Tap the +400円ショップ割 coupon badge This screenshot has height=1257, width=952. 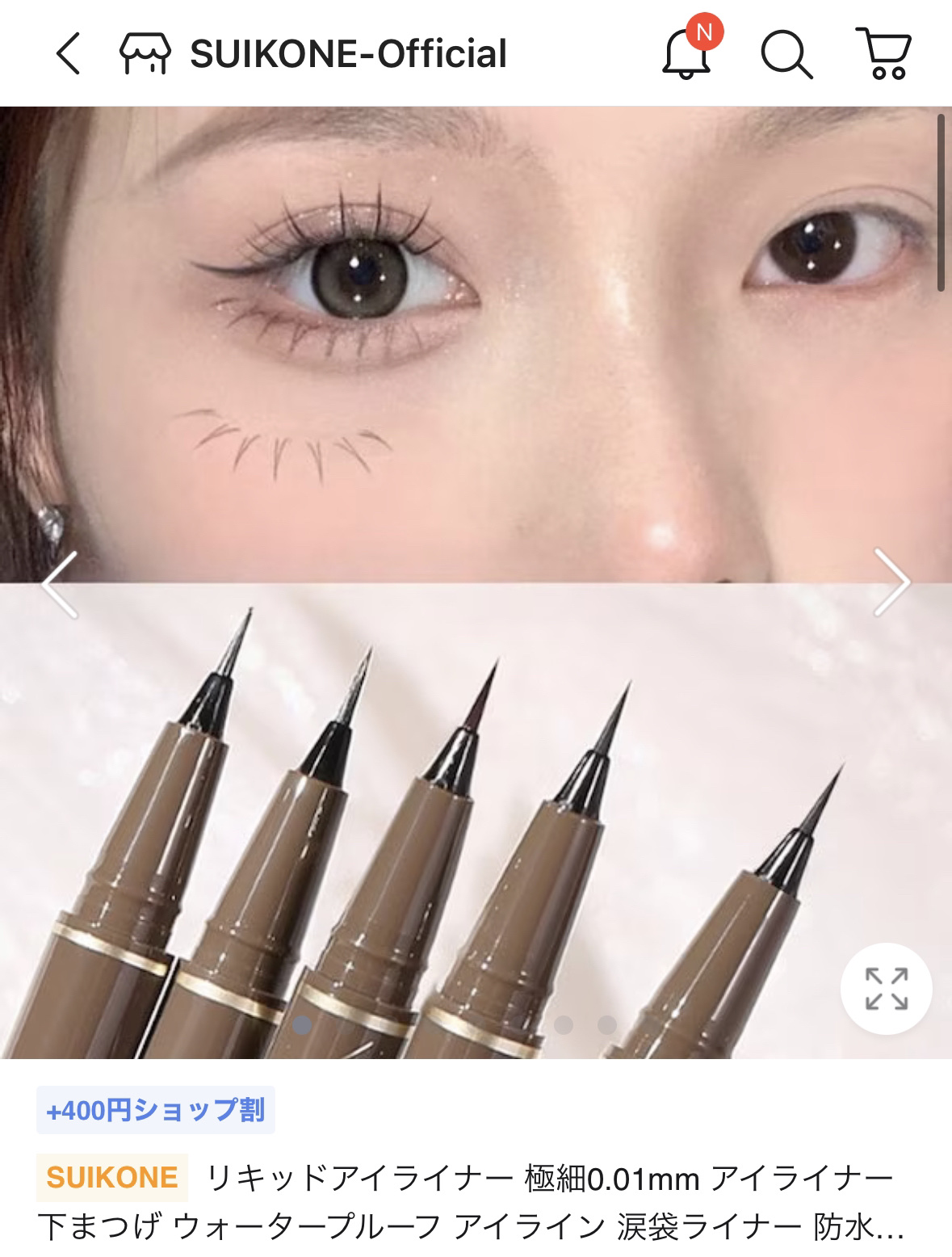[156, 1110]
